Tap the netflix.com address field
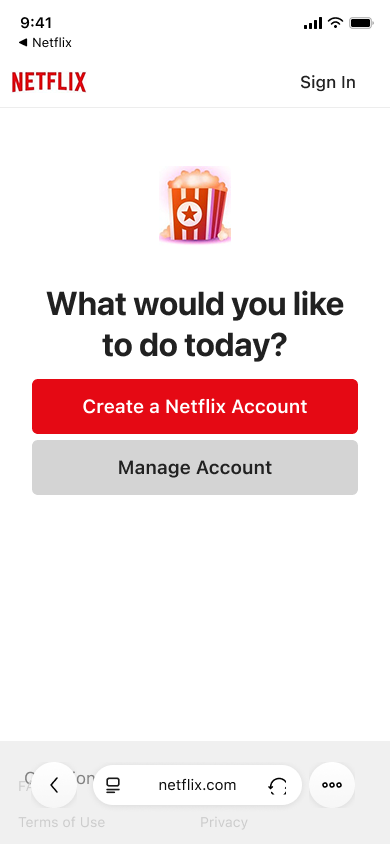Image resolution: width=390 pixels, height=844 pixels. coord(197,785)
